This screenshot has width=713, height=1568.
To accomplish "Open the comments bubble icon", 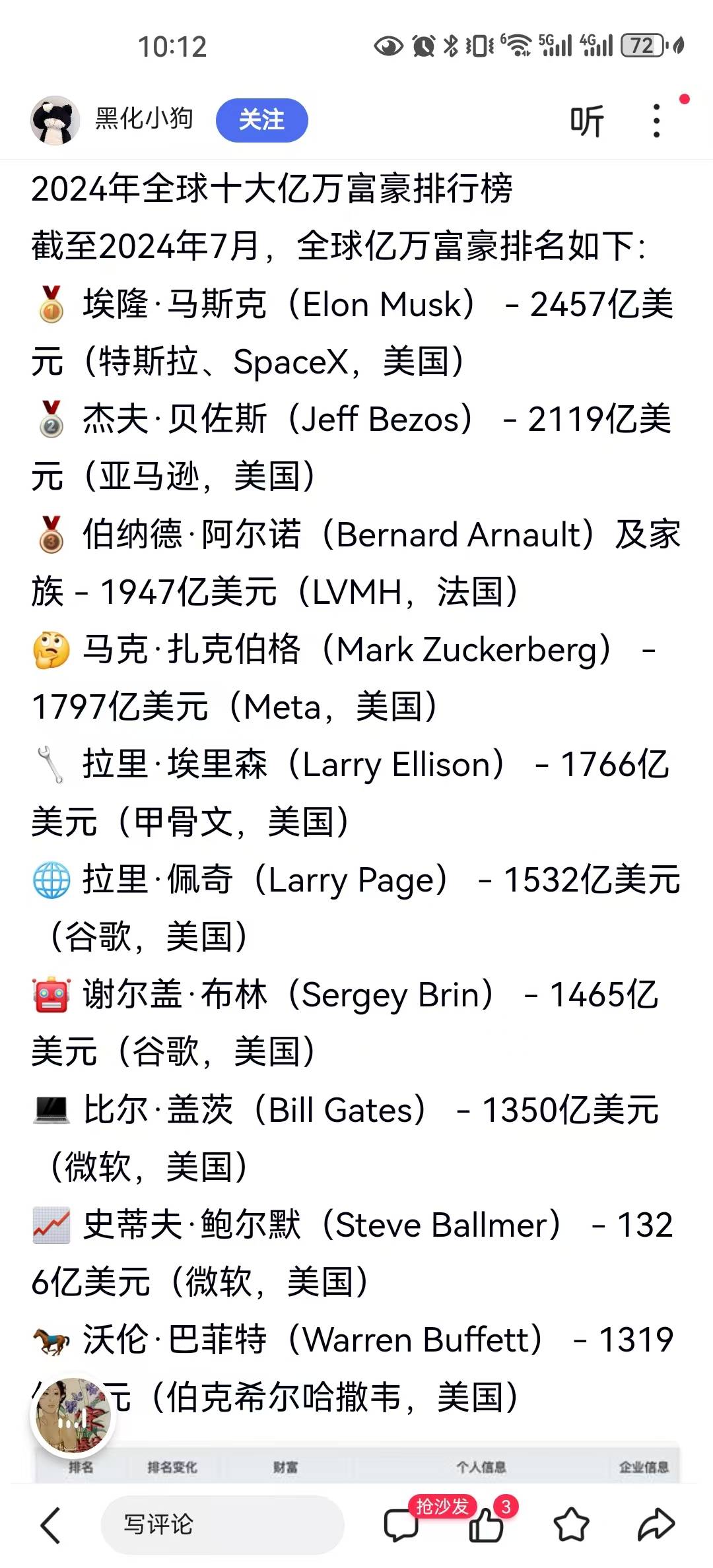I will pyautogui.click(x=401, y=1525).
